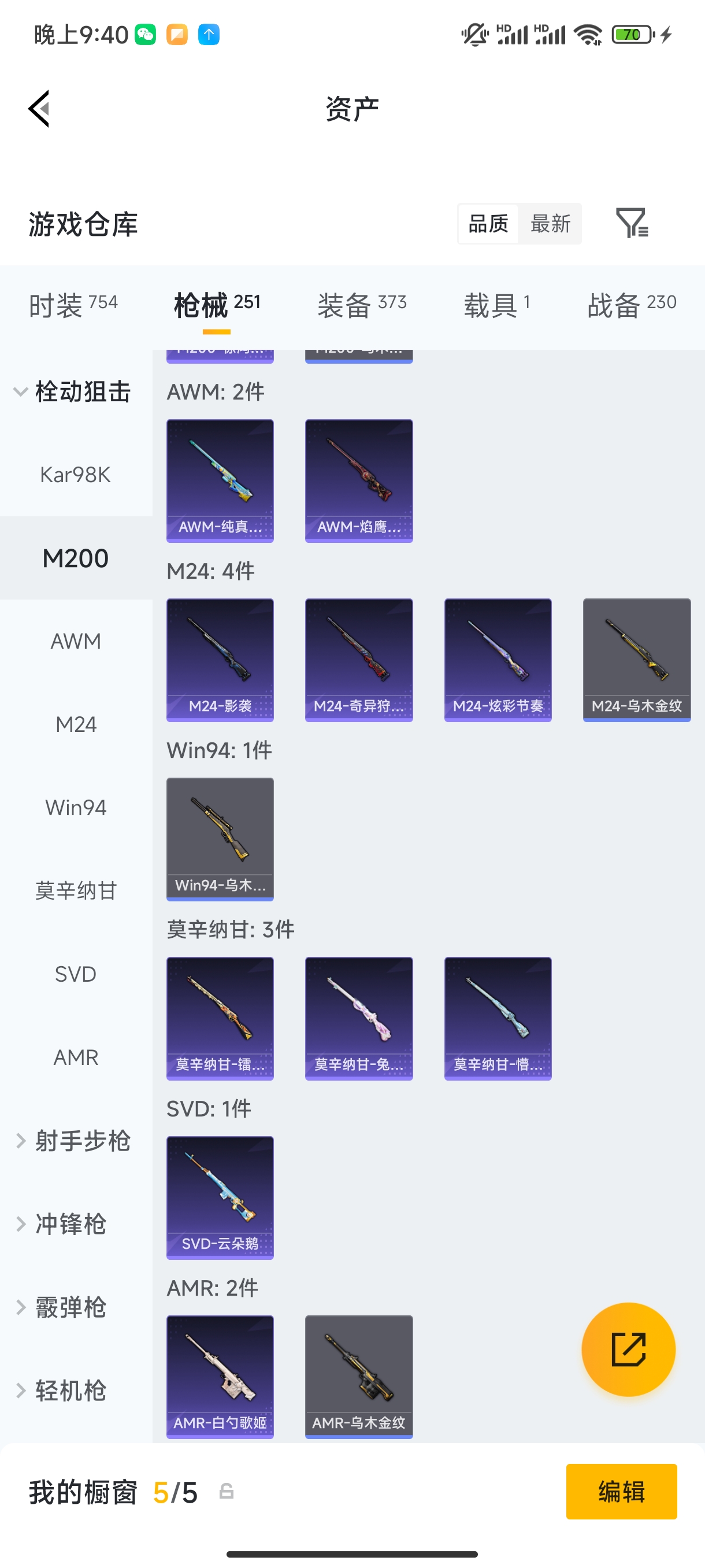Sort warehouse by 最新

(550, 223)
